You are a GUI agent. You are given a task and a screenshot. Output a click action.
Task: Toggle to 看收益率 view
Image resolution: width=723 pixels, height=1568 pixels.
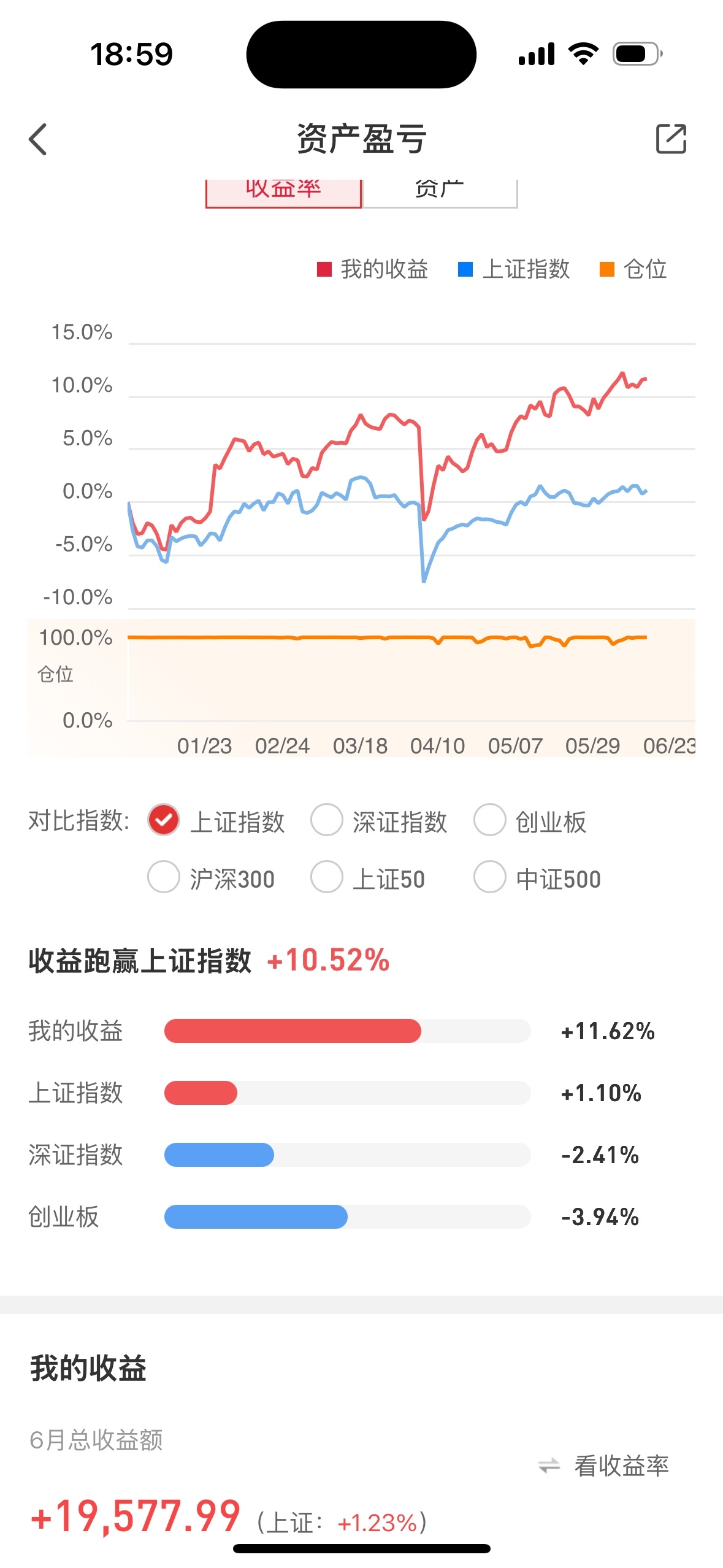click(604, 1466)
